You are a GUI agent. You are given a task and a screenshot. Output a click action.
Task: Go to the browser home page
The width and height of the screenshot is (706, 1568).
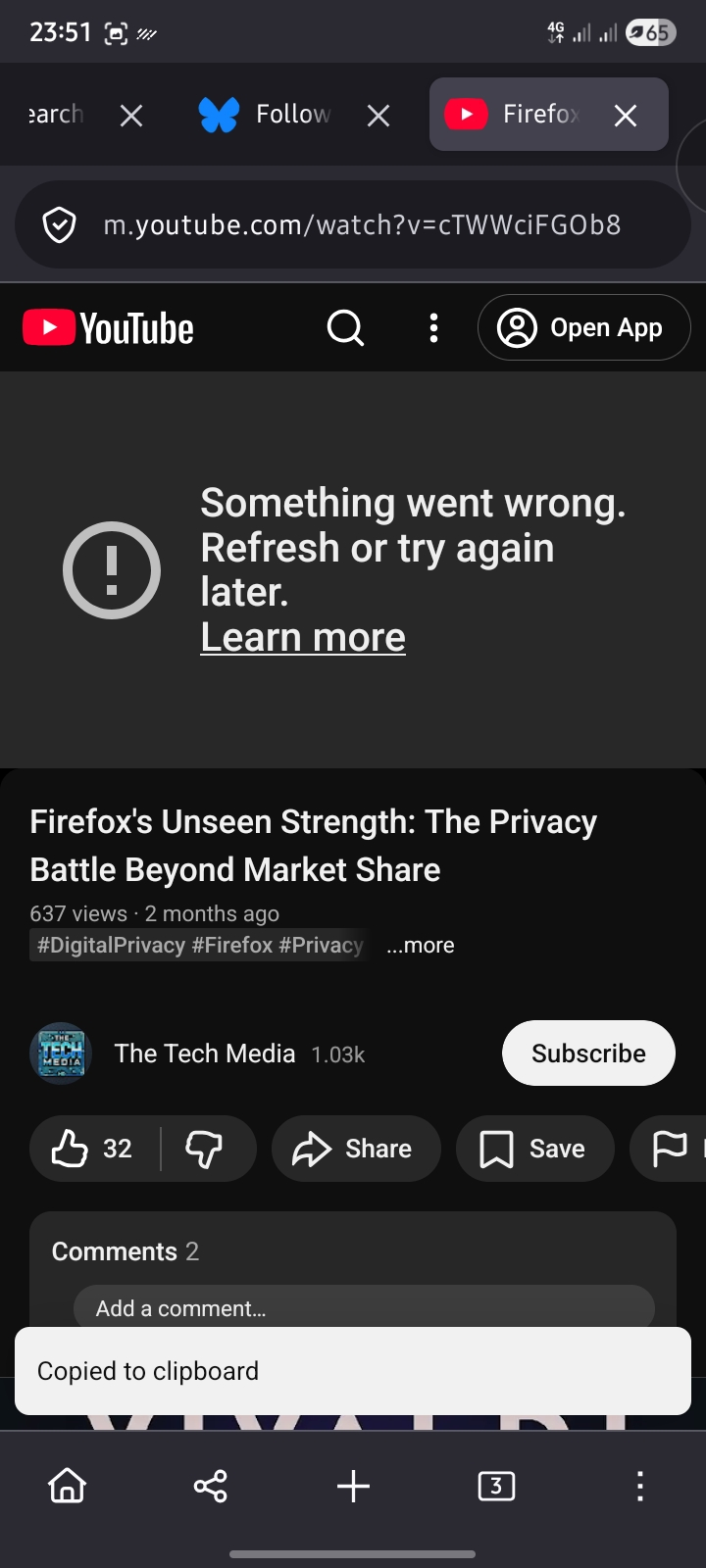pyautogui.click(x=68, y=1487)
